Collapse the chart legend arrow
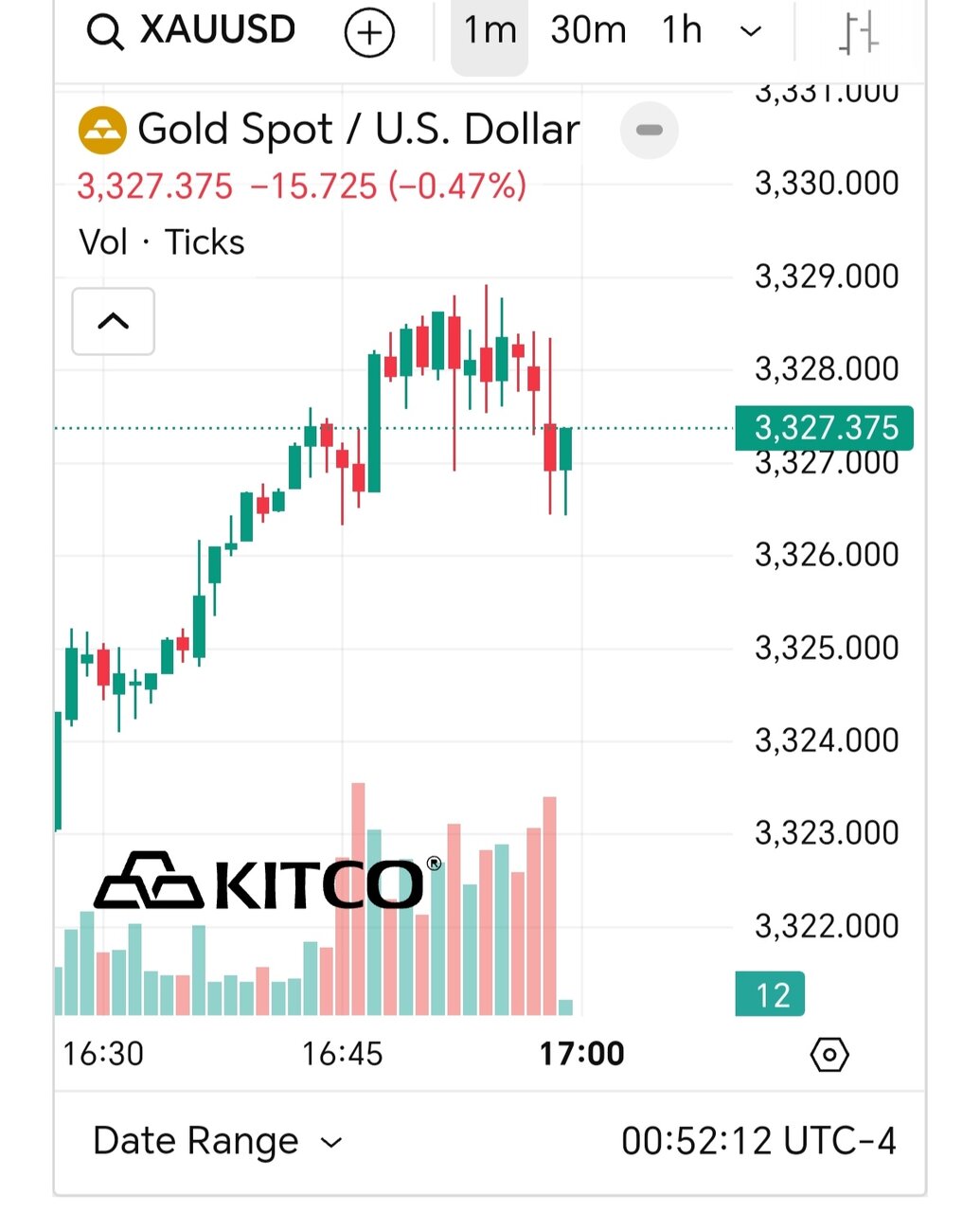 pyautogui.click(x=114, y=321)
